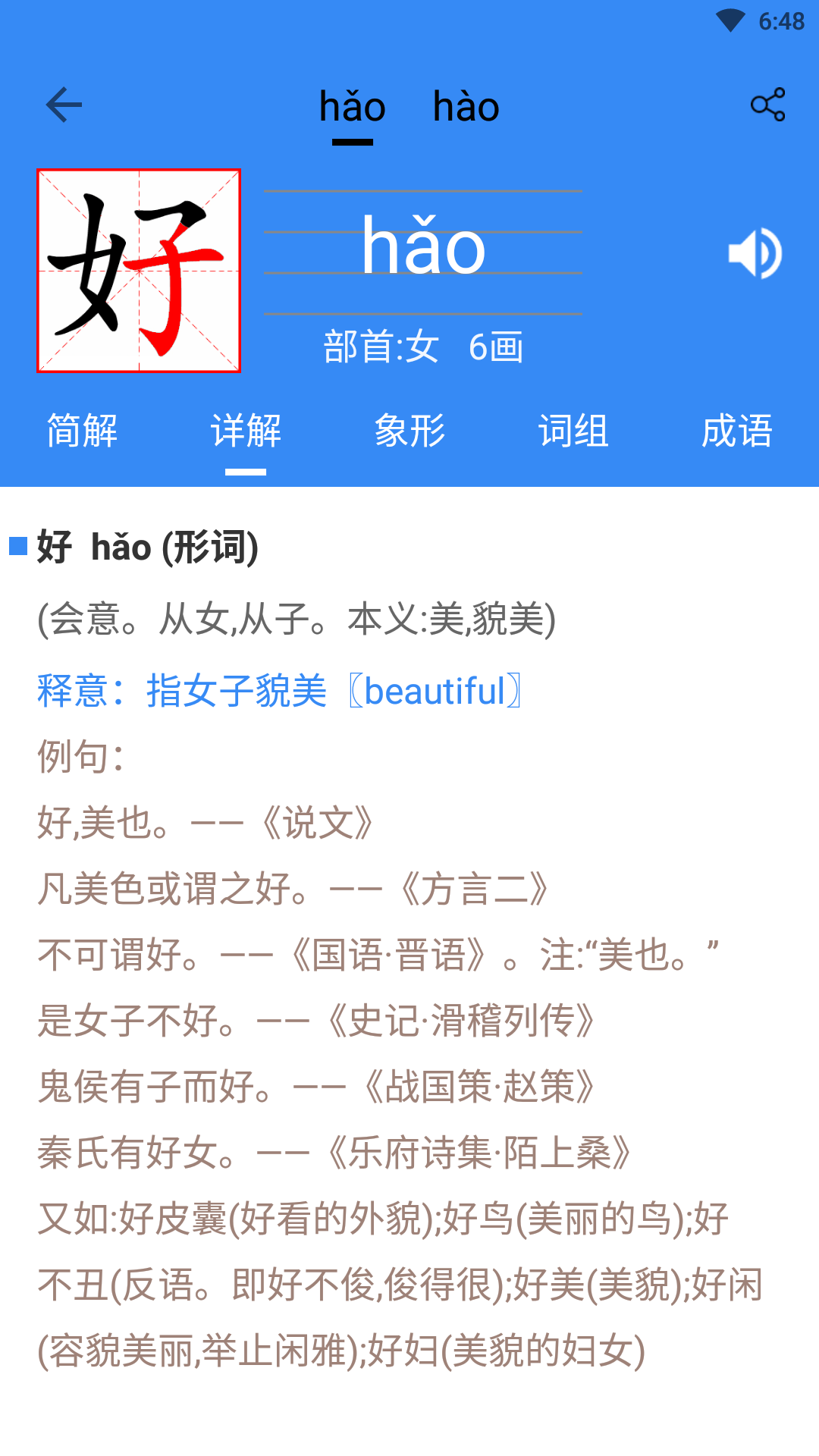Screen dimensions: 819x1456
Task: Re-select the underlined hǎo reading
Action: pos(352,107)
